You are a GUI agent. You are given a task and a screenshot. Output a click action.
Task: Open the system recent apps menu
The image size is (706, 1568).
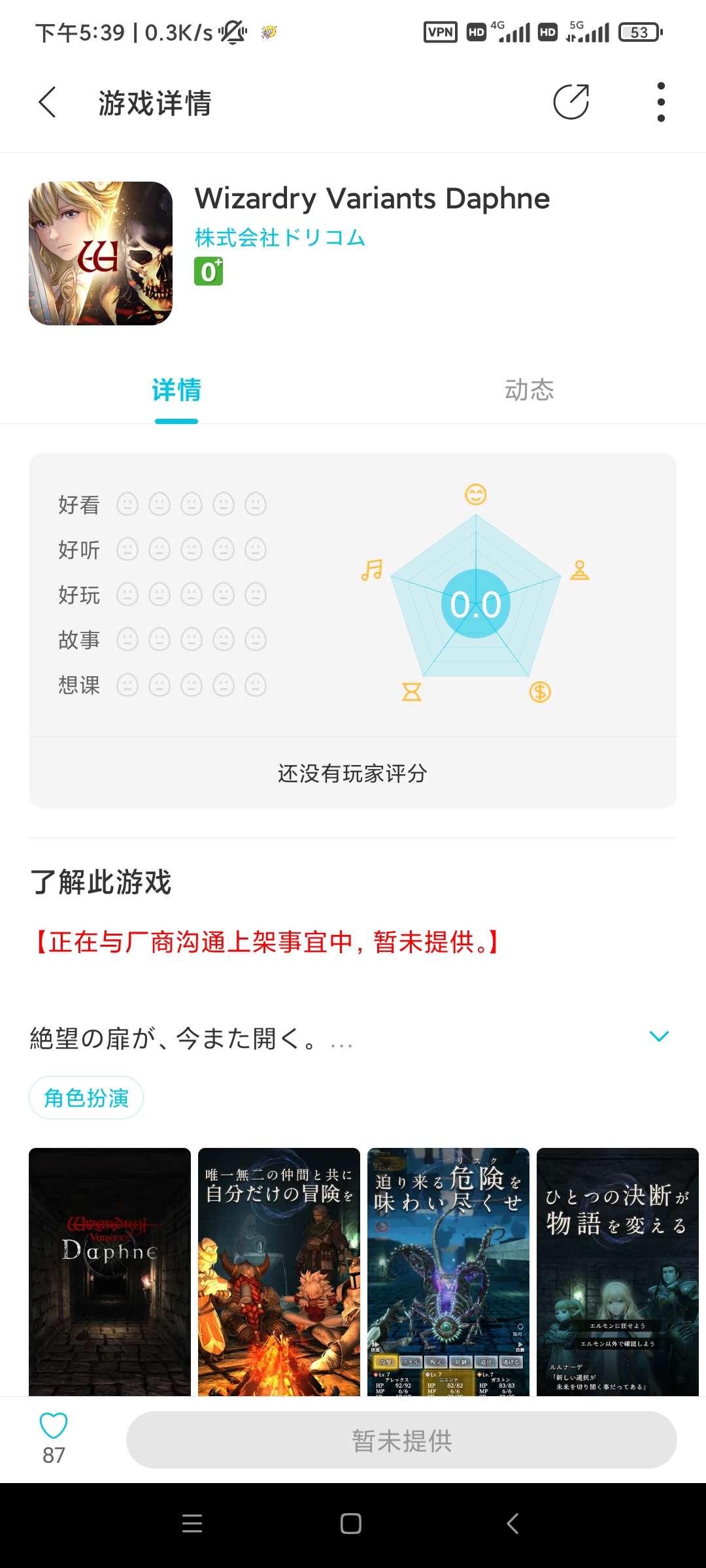point(192,1524)
